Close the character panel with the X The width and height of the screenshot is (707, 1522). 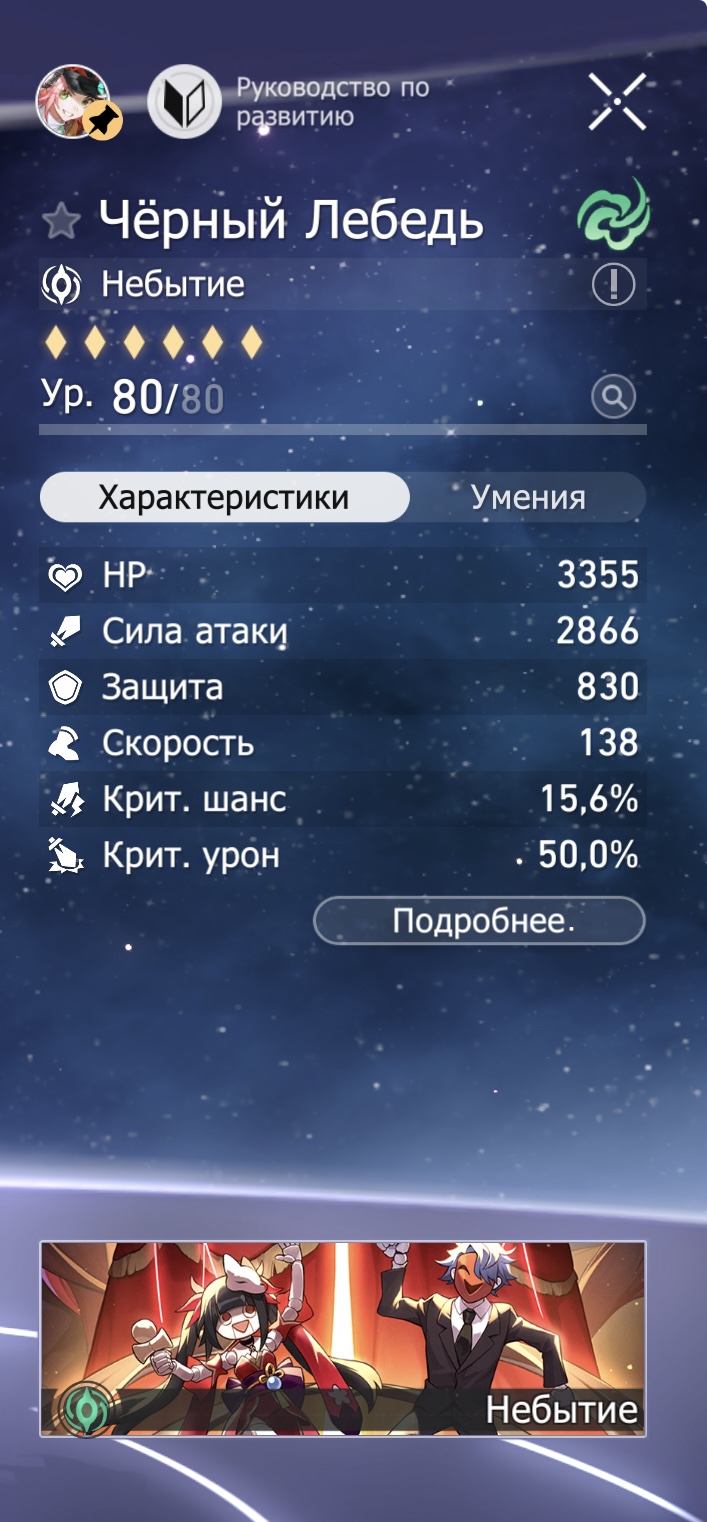(617, 102)
